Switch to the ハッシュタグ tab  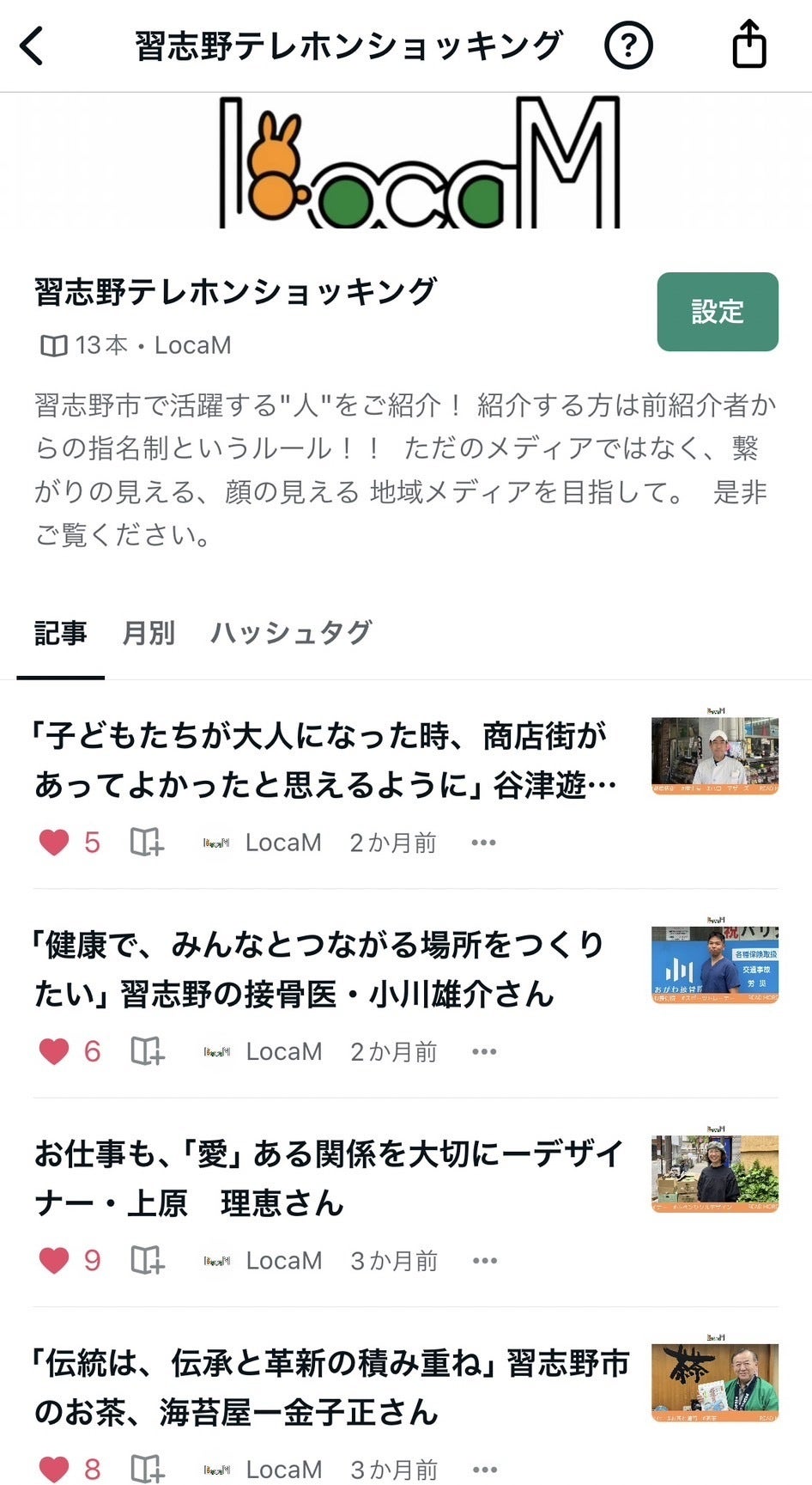291,634
